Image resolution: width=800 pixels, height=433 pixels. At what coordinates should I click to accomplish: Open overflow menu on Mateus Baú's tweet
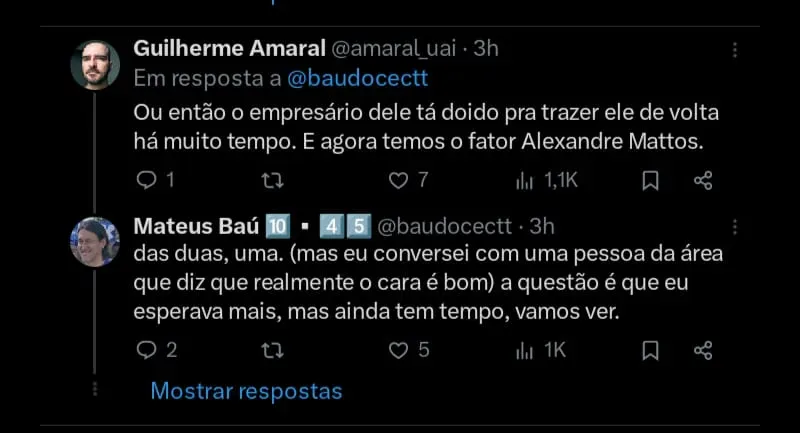(x=735, y=226)
